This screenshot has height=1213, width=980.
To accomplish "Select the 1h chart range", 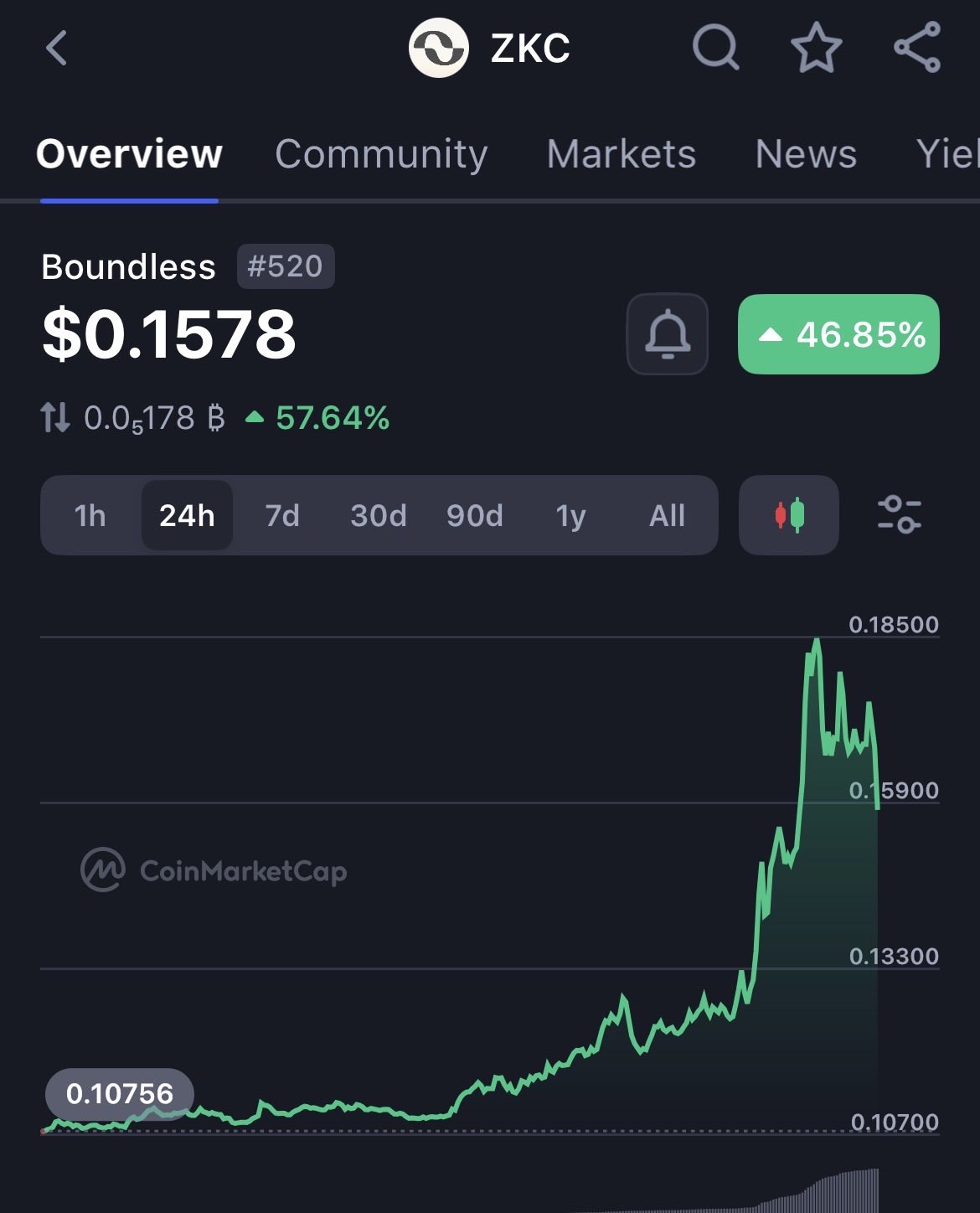I will click(90, 515).
